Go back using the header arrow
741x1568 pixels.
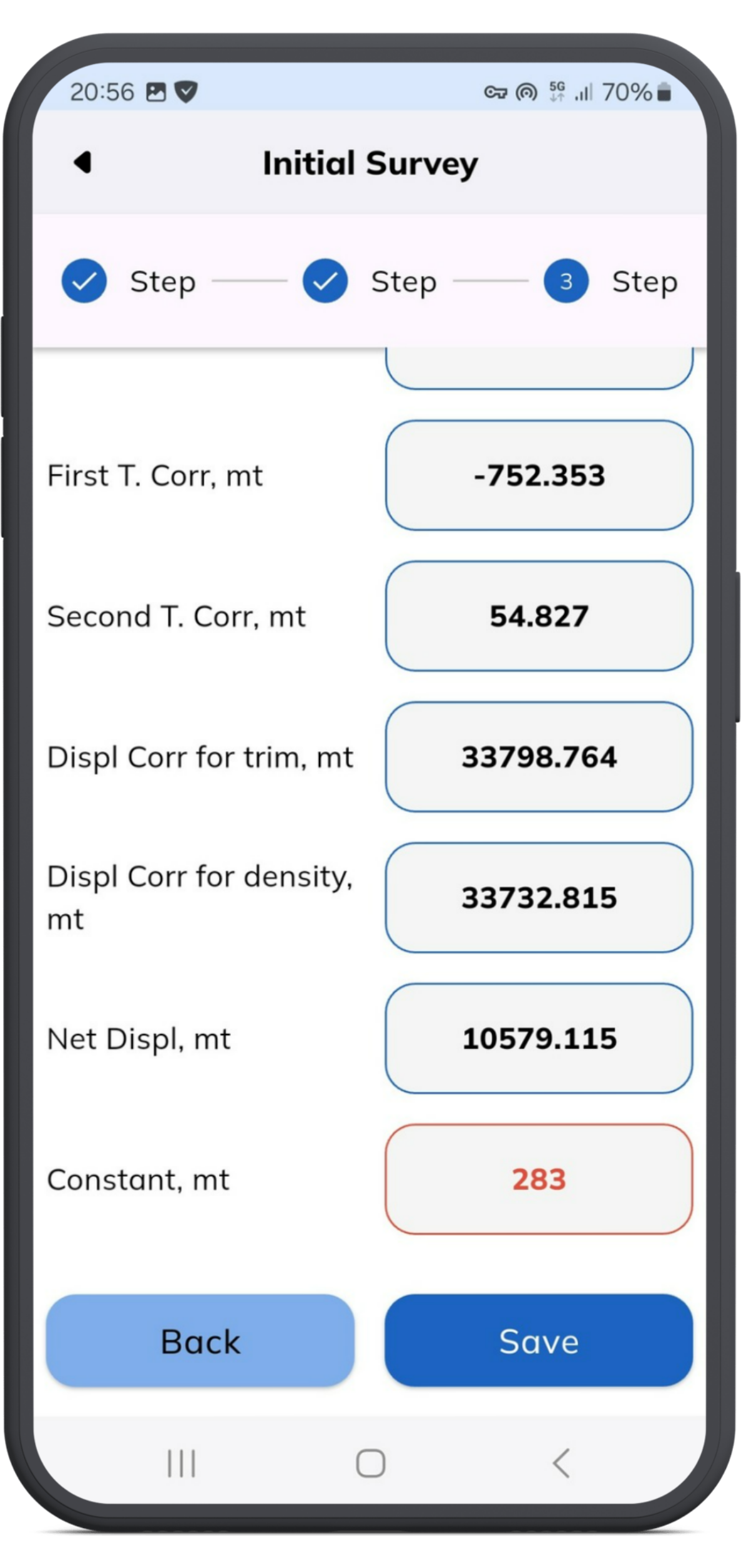83,163
